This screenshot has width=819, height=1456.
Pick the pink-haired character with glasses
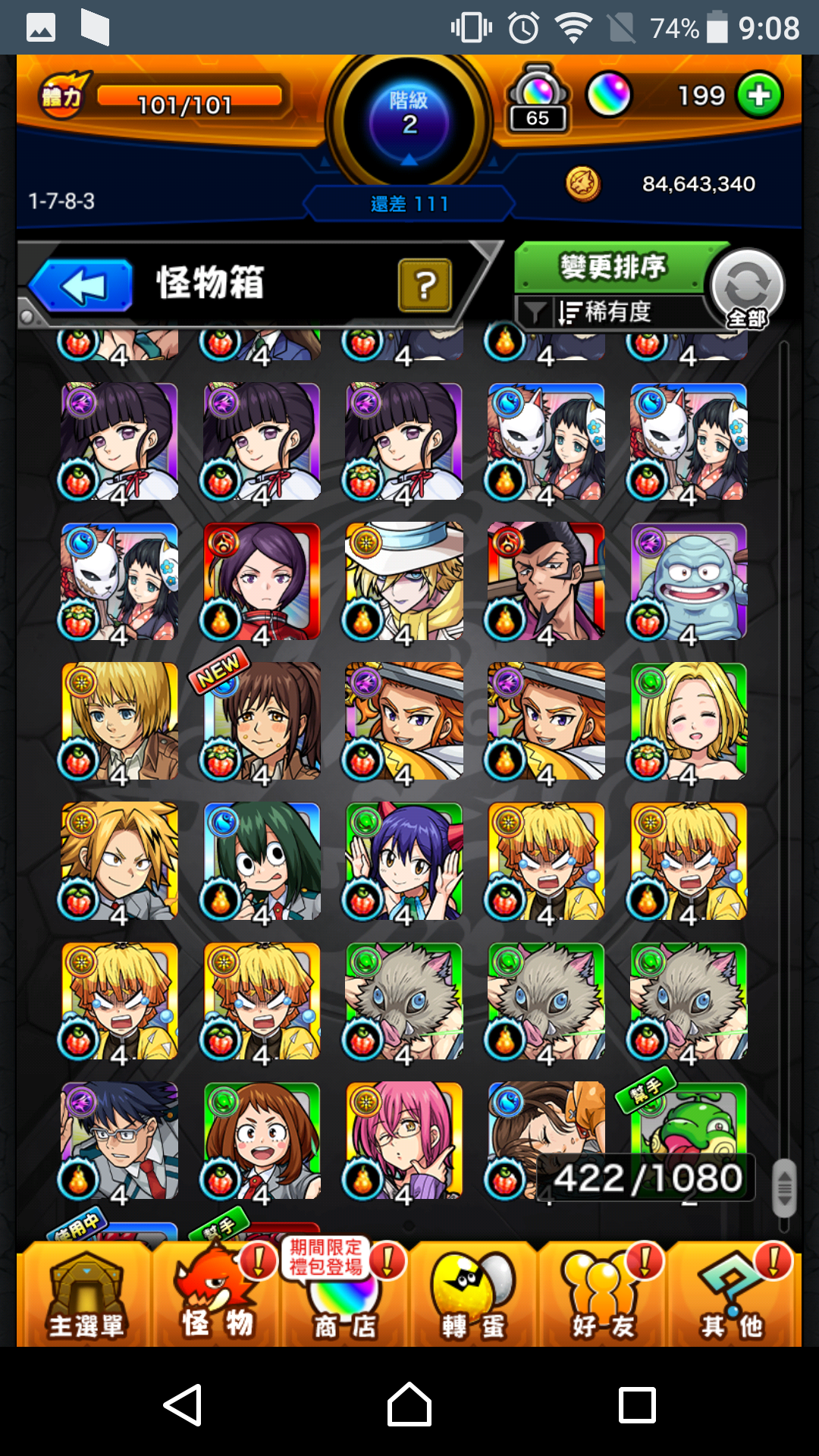tap(404, 1141)
